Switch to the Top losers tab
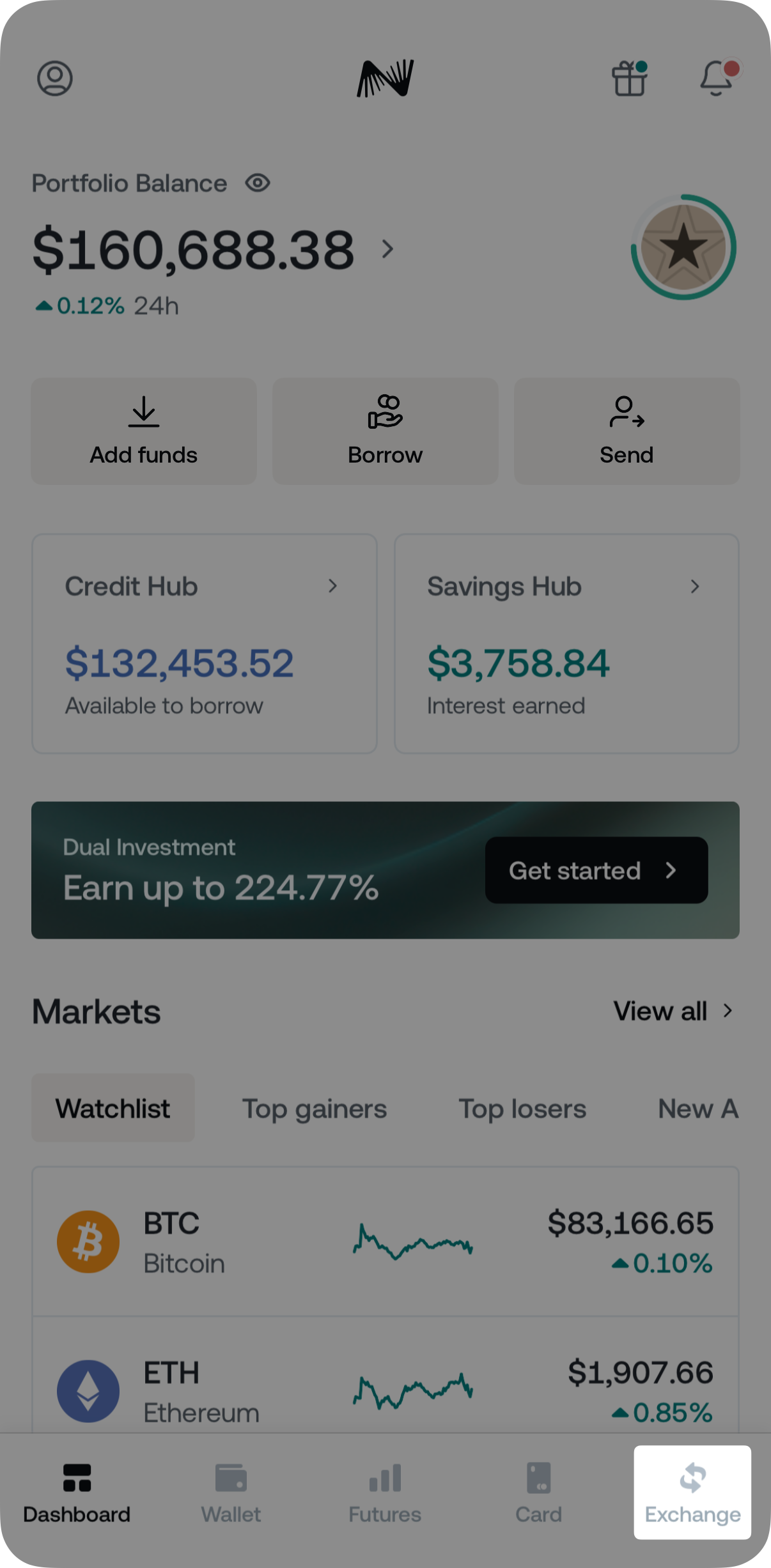Image resolution: width=771 pixels, height=1568 pixels. [x=522, y=1109]
